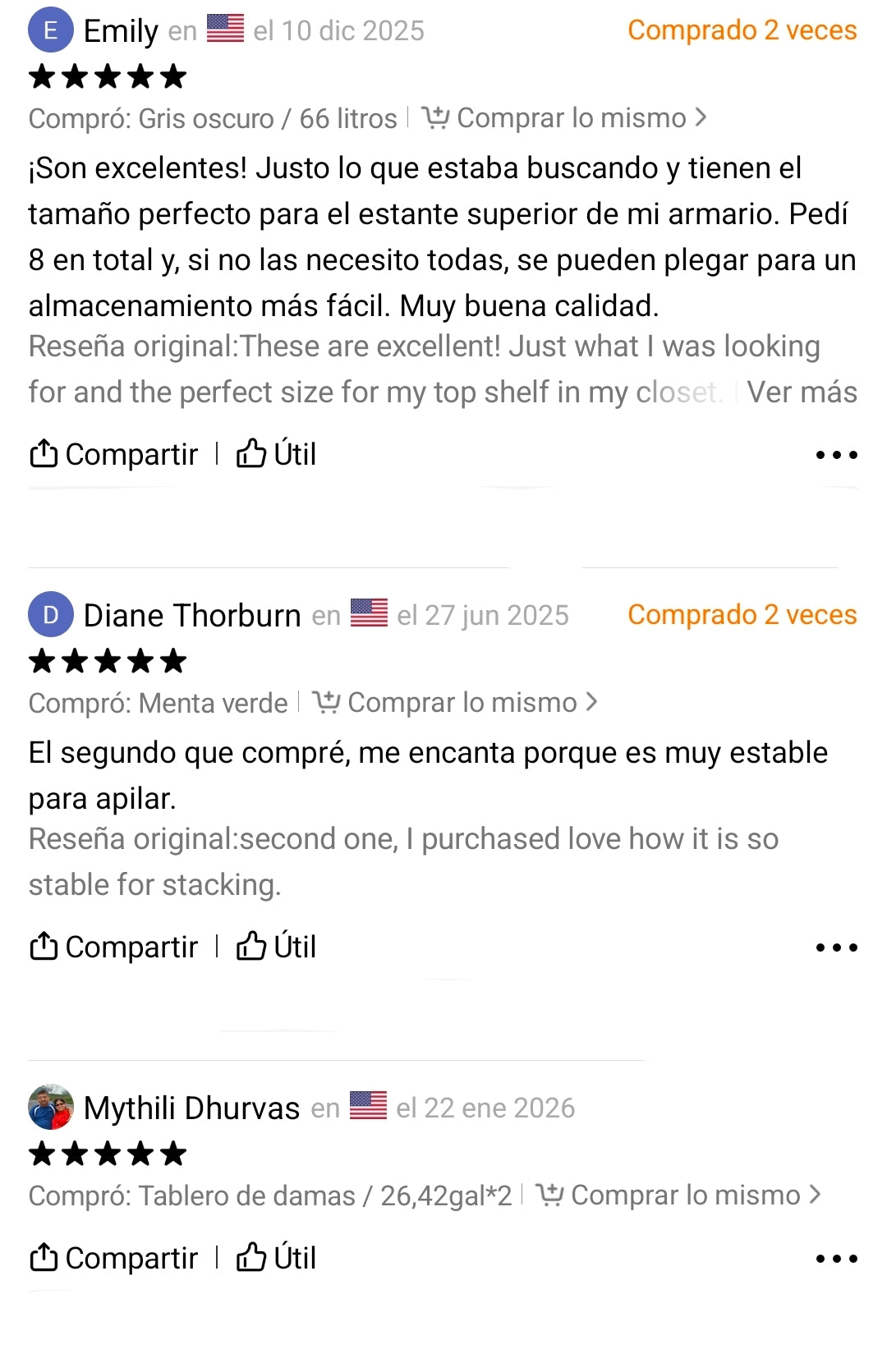Expand Comprar lo mismo chevron on Mythili's review

816,1195
